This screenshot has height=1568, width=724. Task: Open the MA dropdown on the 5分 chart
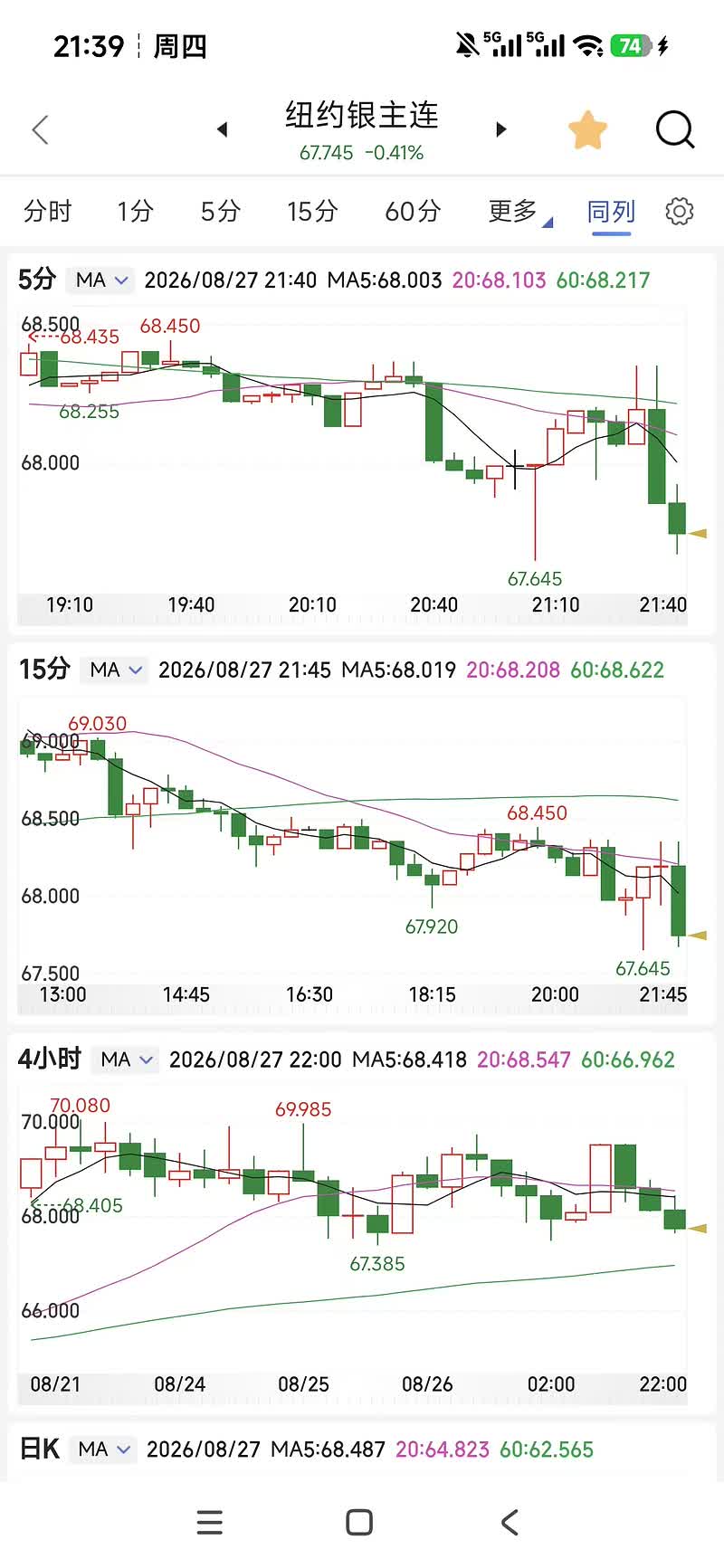[100, 280]
